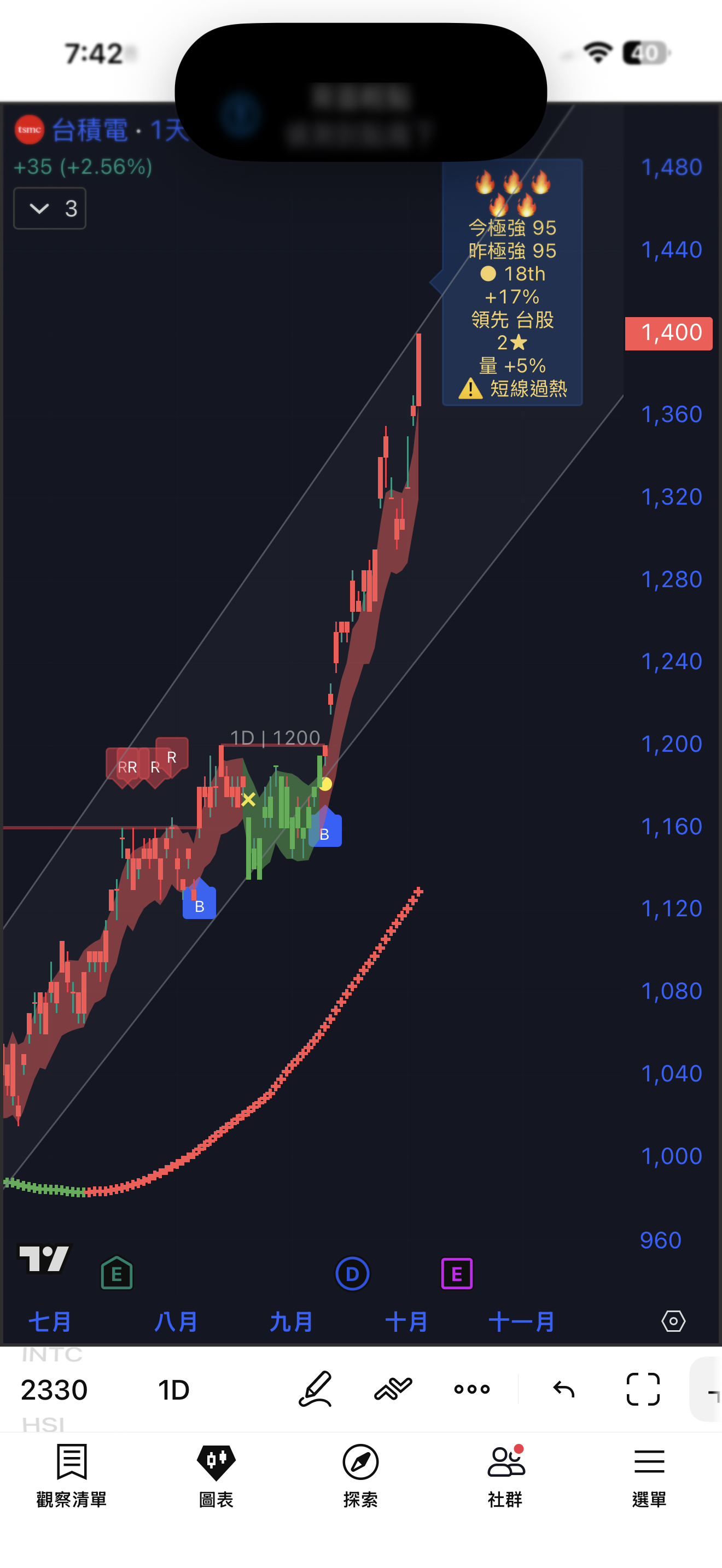Open the drawing tools pen
Screen dimensions: 722x1568
click(x=316, y=1389)
